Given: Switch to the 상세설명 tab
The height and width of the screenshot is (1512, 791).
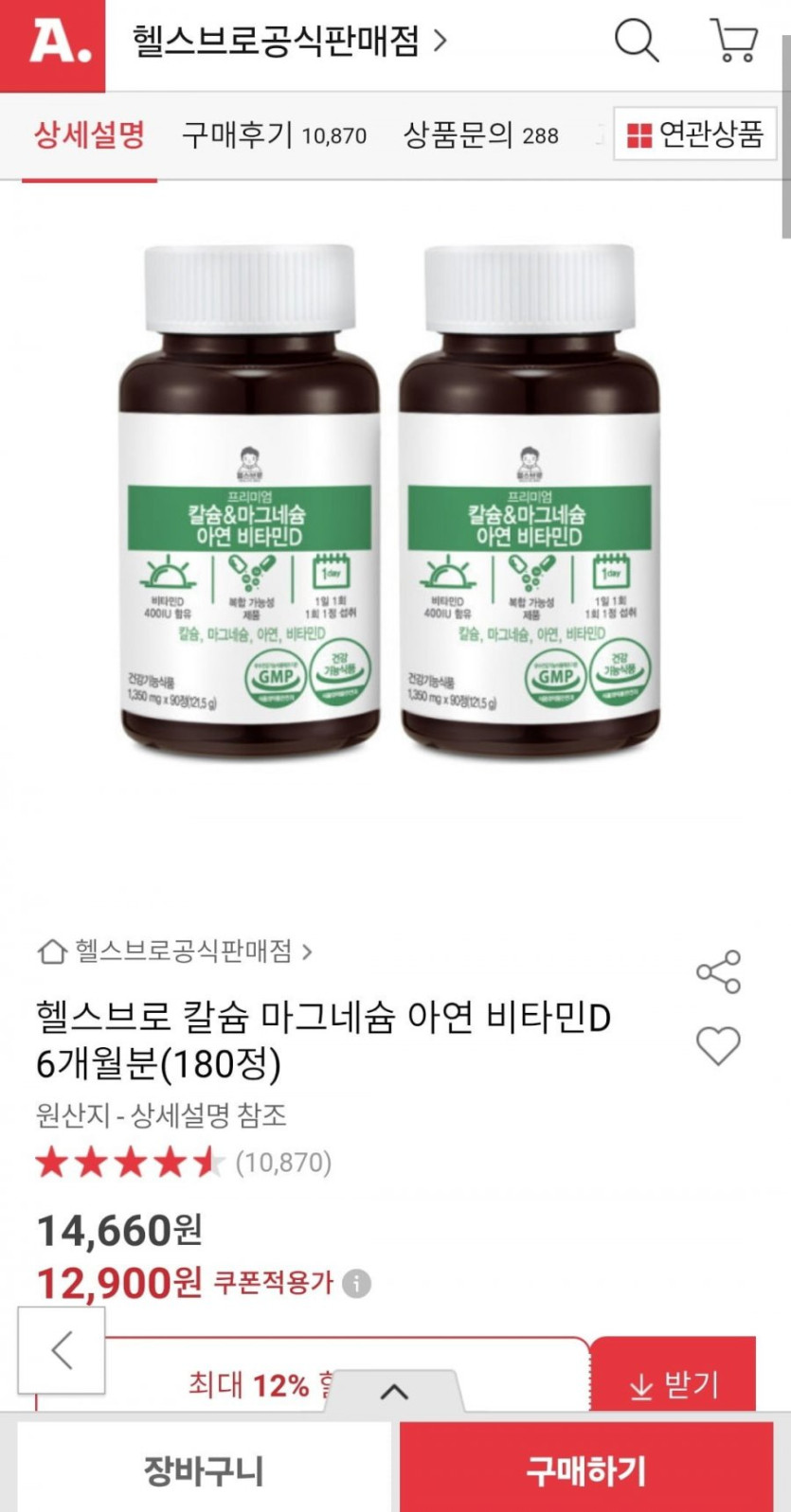Looking at the screenshot, I should coord(90,135).
